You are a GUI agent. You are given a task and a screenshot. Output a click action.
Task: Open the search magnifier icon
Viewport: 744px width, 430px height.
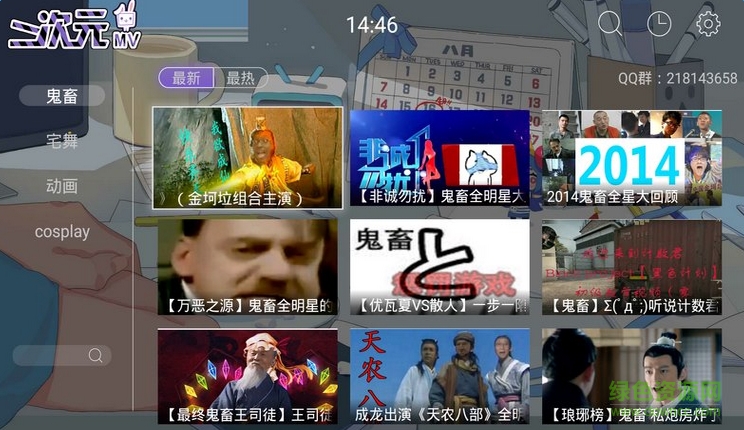coord(610,24)
